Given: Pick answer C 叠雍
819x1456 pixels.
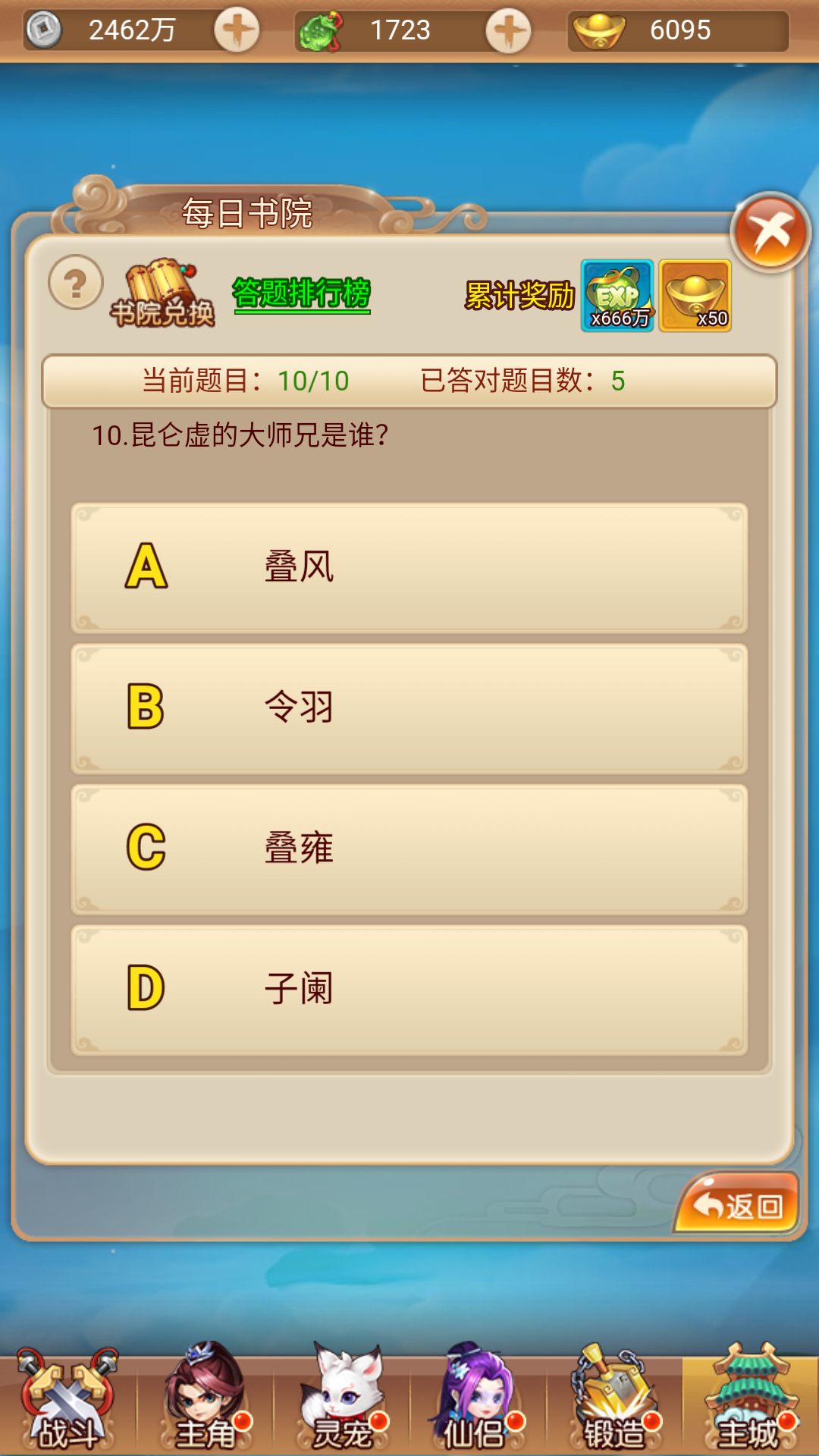Looking at the screenshot, I should click(x=409, y=849).
